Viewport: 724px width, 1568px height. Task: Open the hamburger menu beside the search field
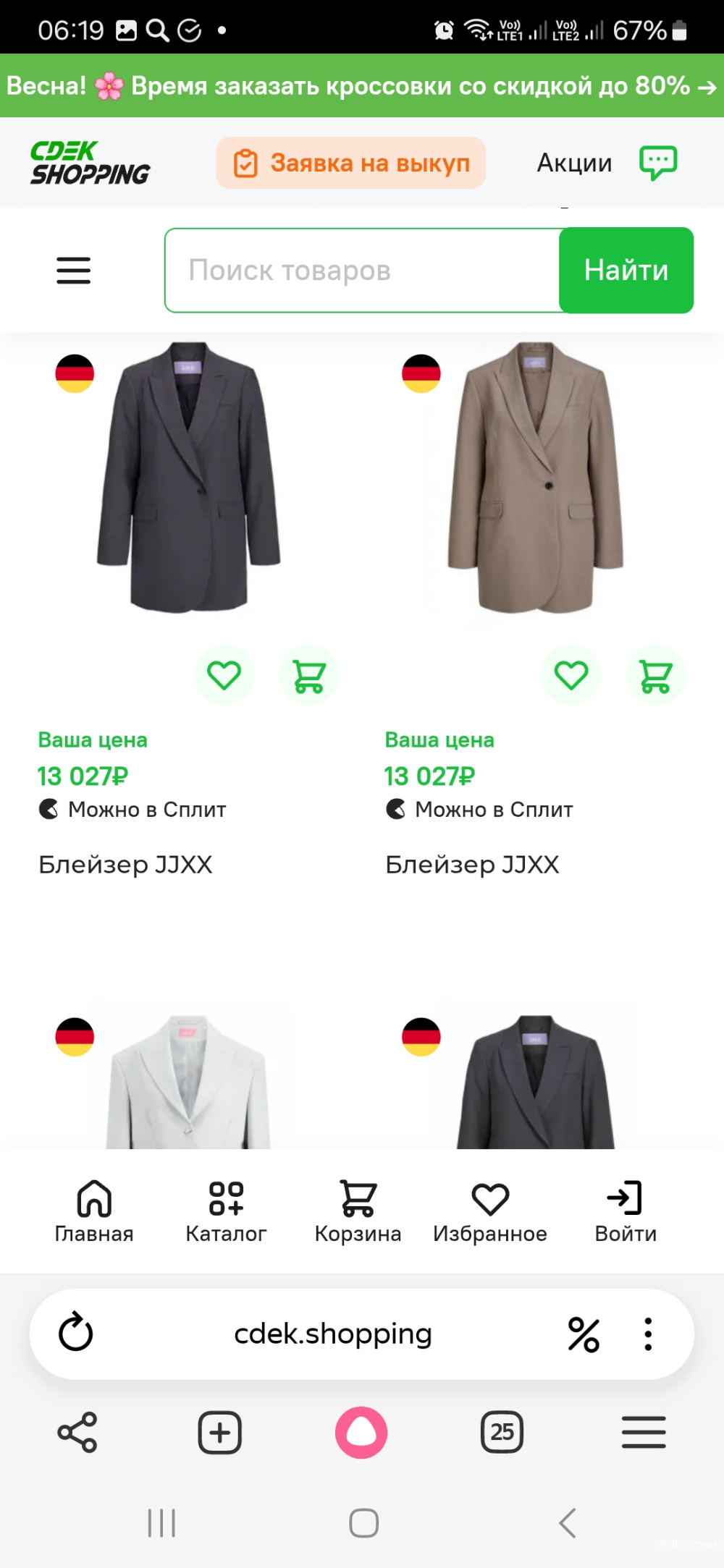[x=74, y=271]
